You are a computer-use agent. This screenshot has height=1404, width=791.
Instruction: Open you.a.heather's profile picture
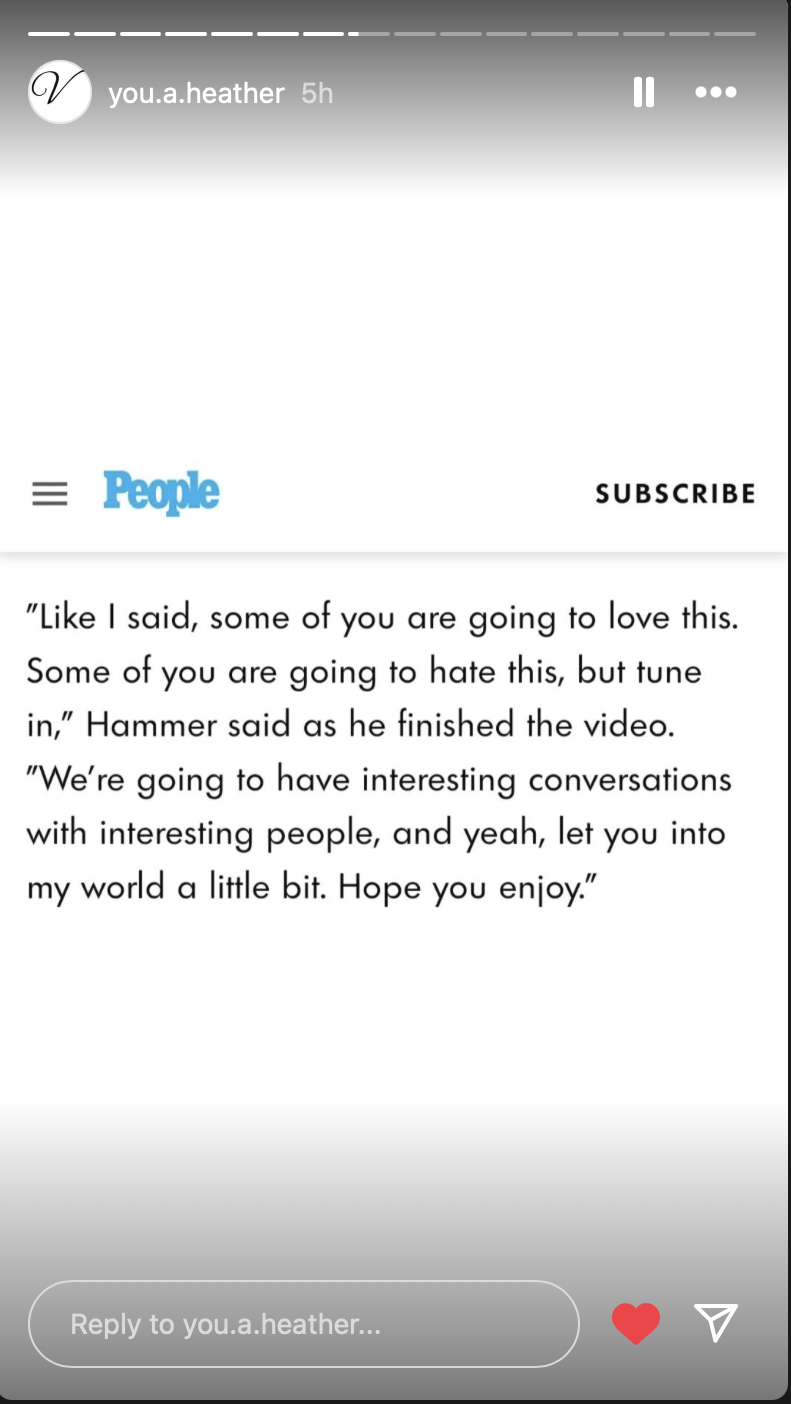[x=60, y=93]
